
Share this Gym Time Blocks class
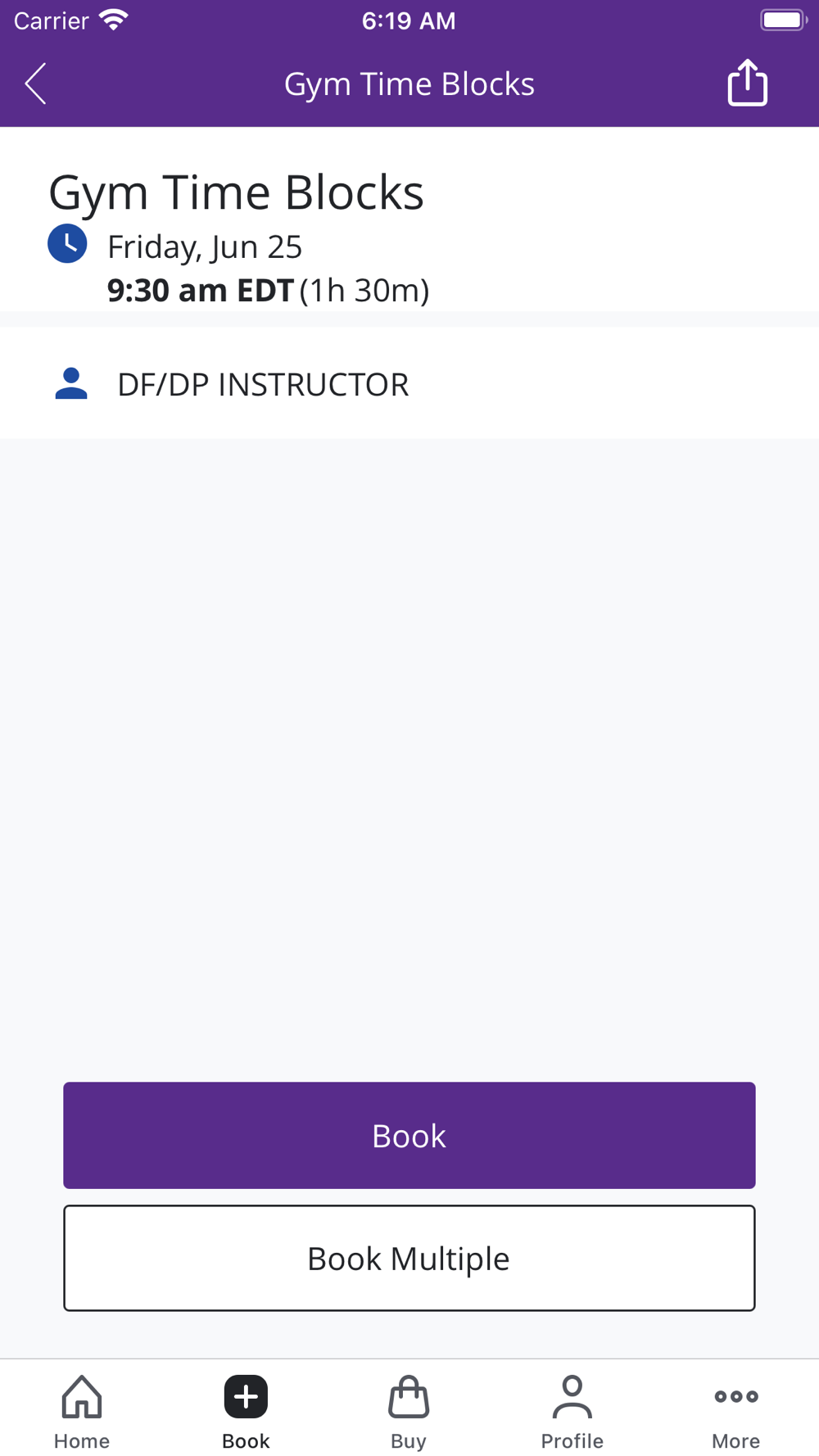click(x=747, y=83)
